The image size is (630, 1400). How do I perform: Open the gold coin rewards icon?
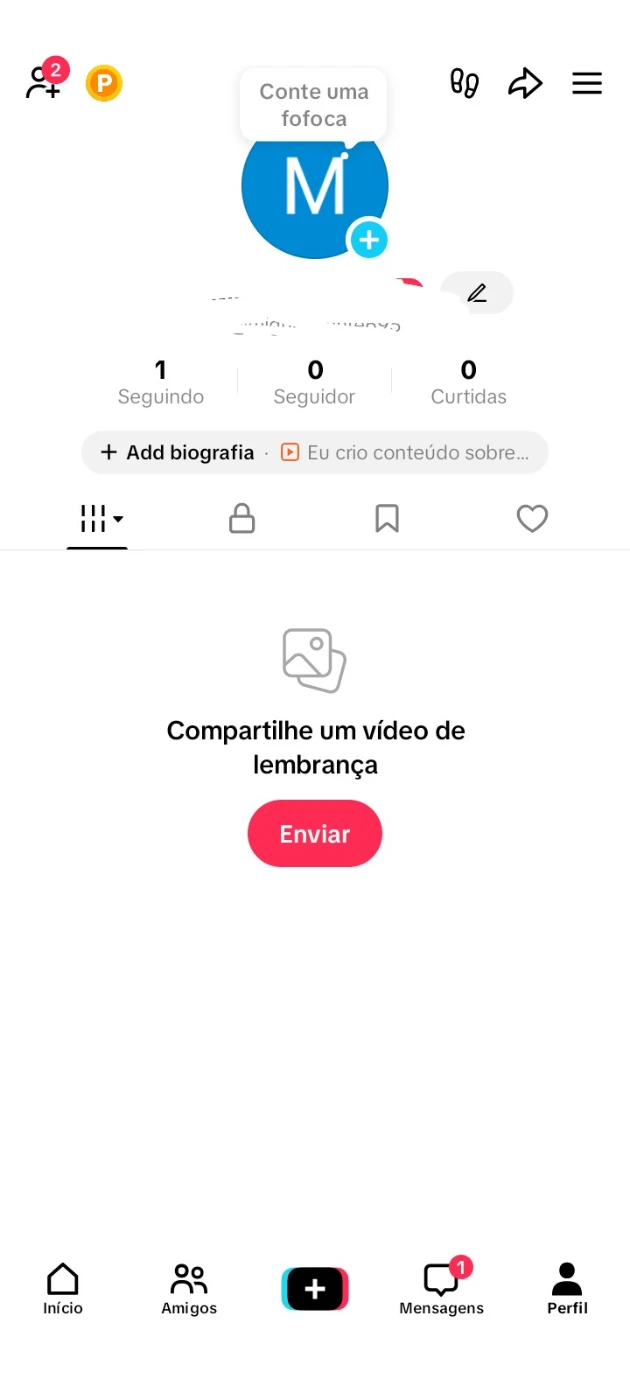click(104, 83)
